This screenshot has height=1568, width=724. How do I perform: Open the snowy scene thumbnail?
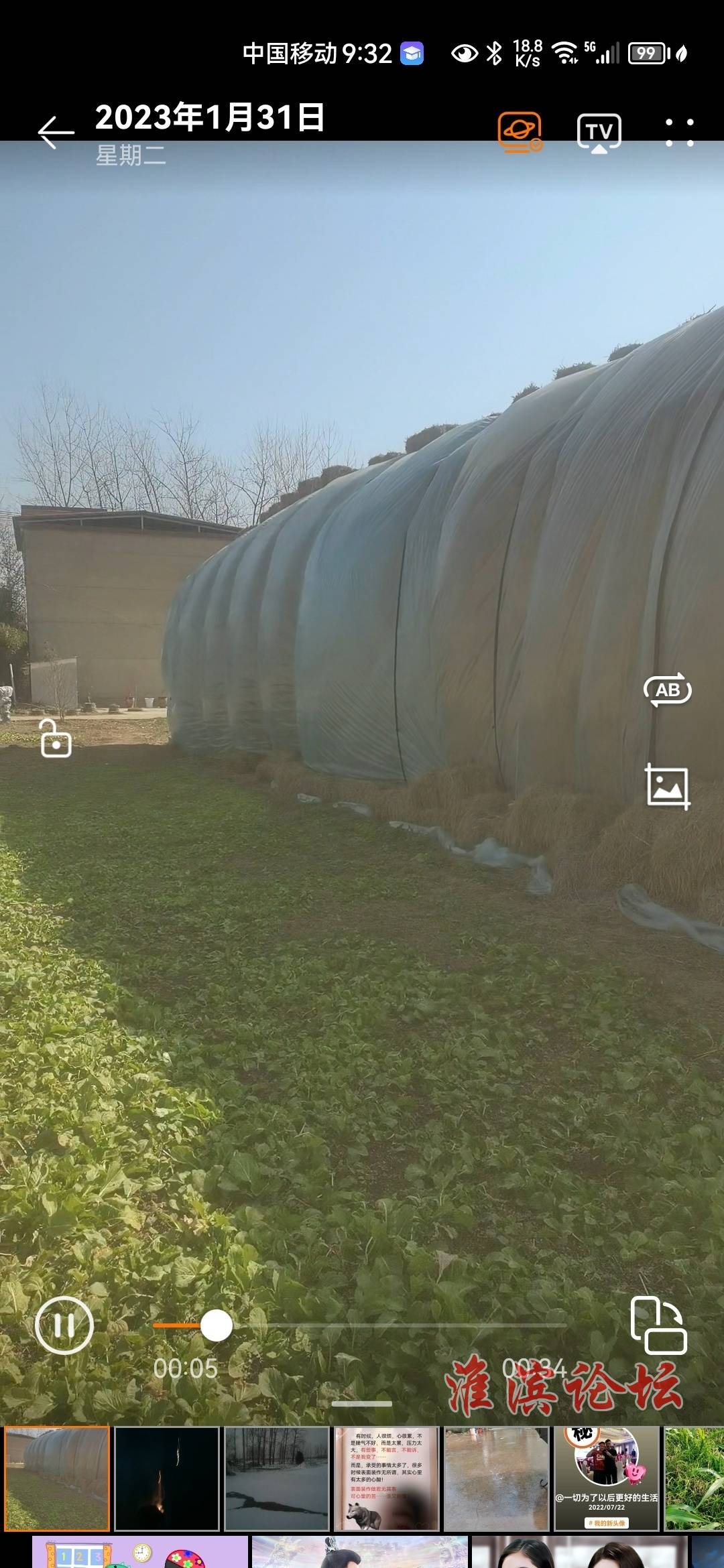point(277,1479)
